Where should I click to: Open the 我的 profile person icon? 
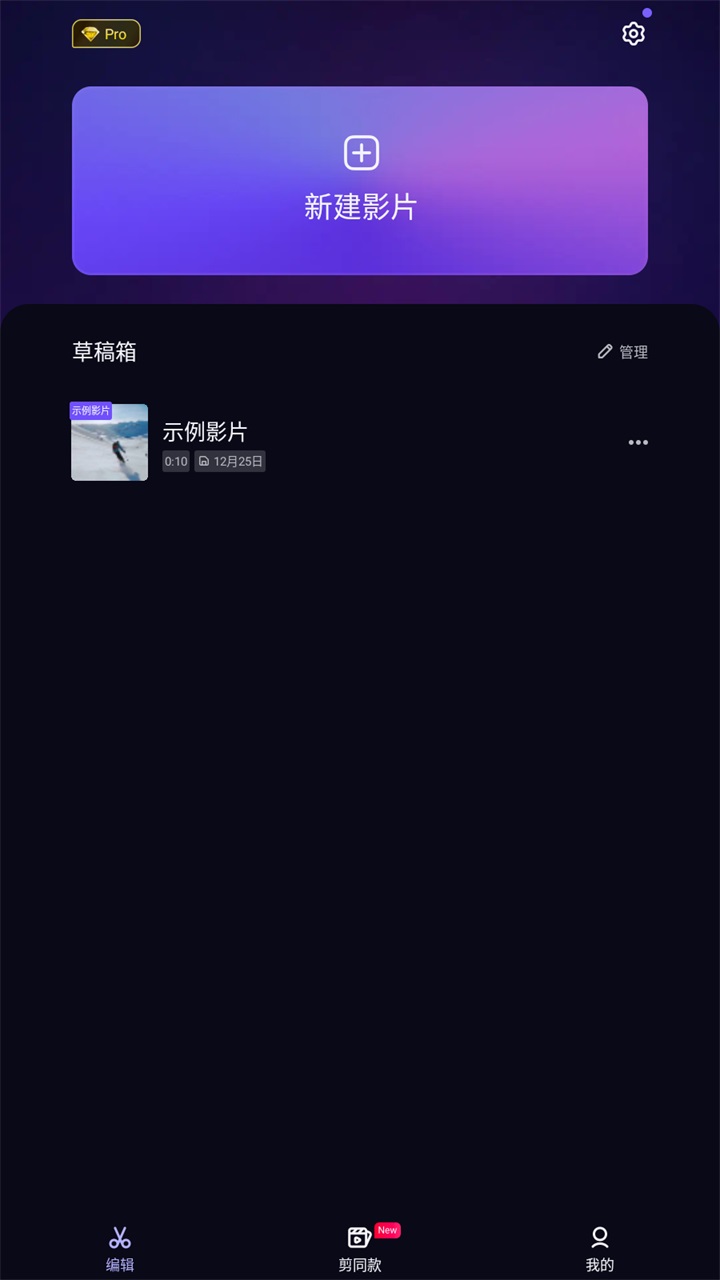click(600, 1237)
